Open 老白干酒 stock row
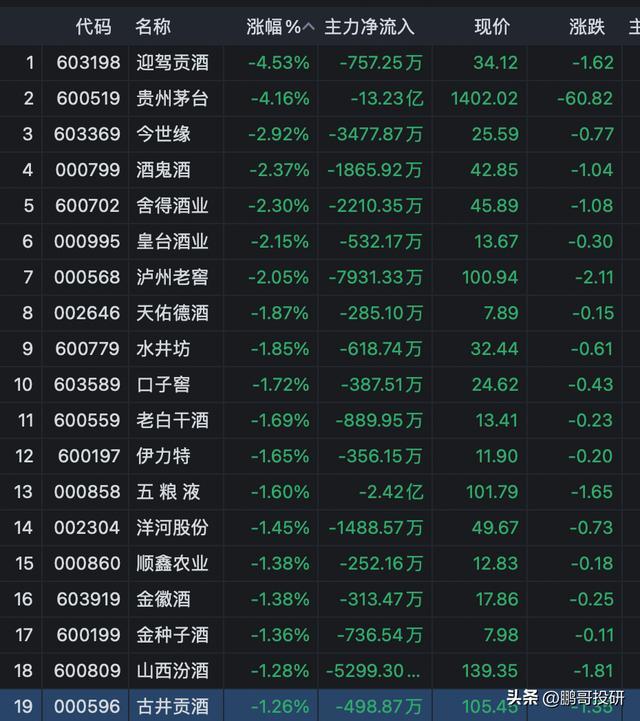The height and width of the screenshot is (721, 640). [172, 420]
